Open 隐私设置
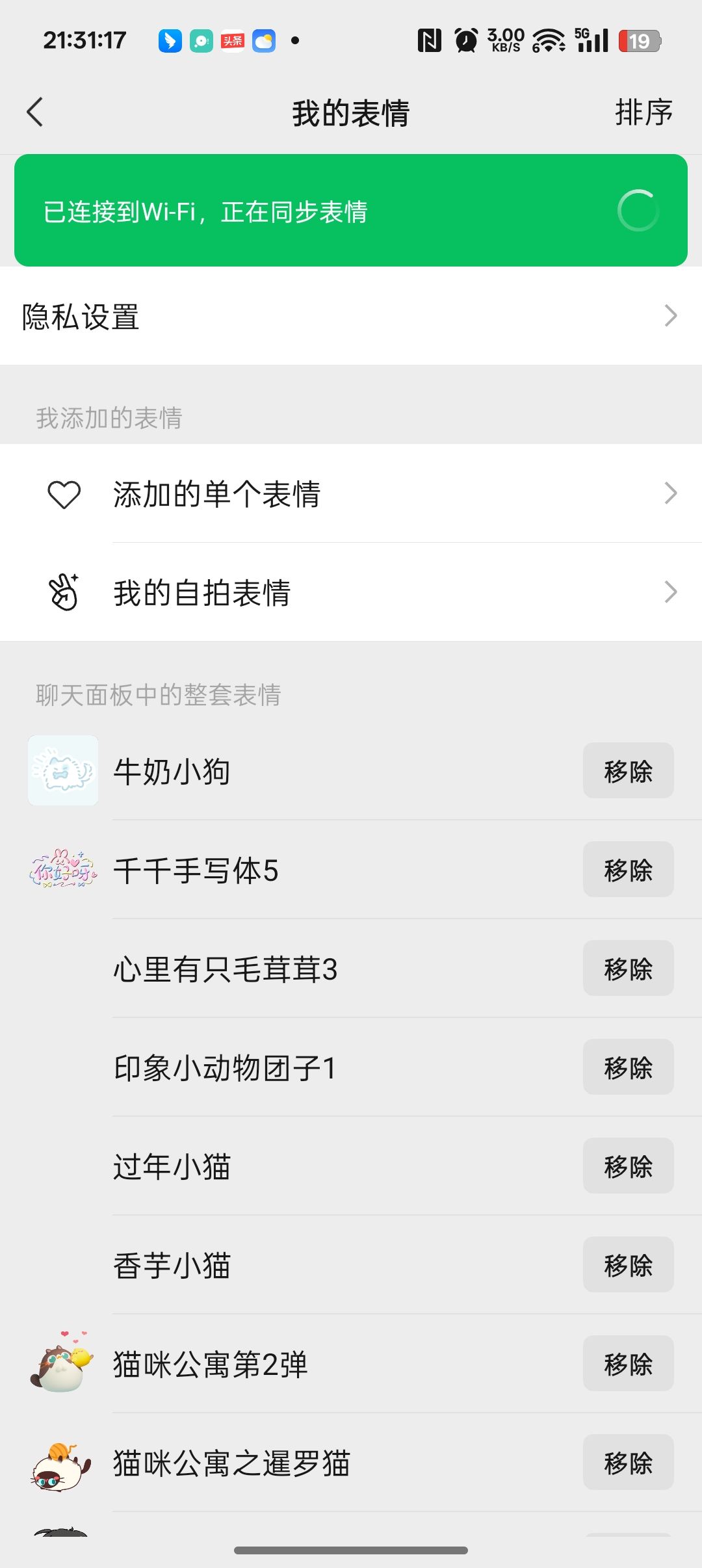The height and width of the screenshot is (1568, 702). point(351,317)
